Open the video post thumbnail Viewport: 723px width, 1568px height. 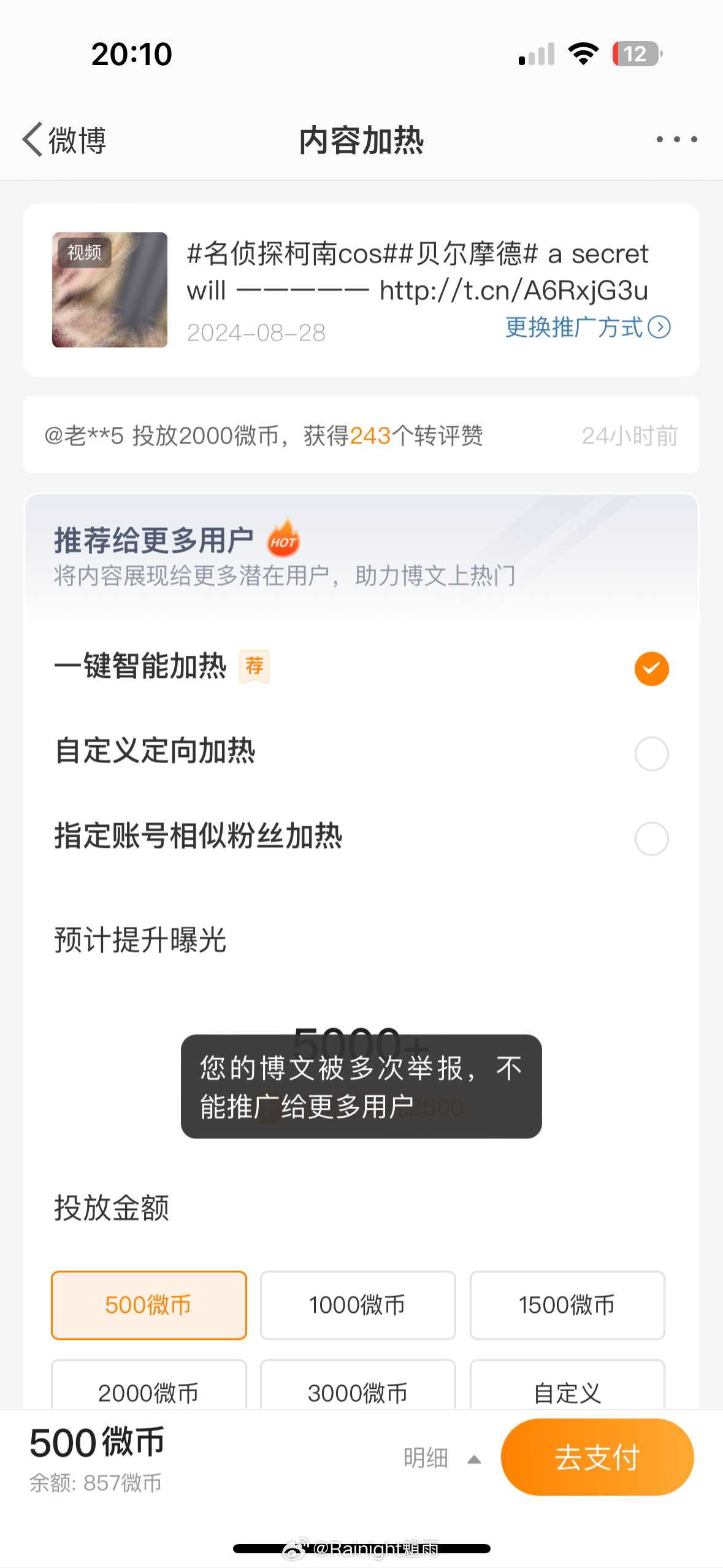(110, 290)
